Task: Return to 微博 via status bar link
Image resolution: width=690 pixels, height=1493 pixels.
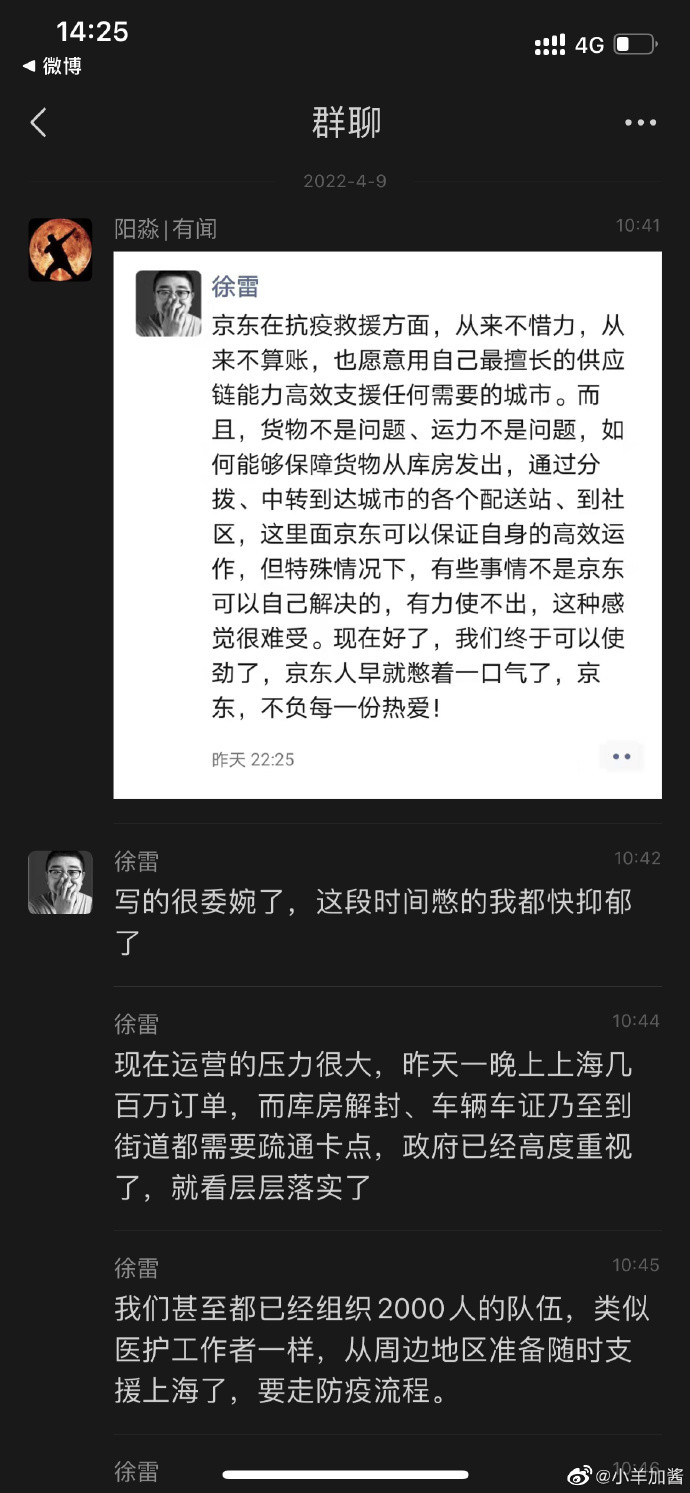Action: point(52,66)
